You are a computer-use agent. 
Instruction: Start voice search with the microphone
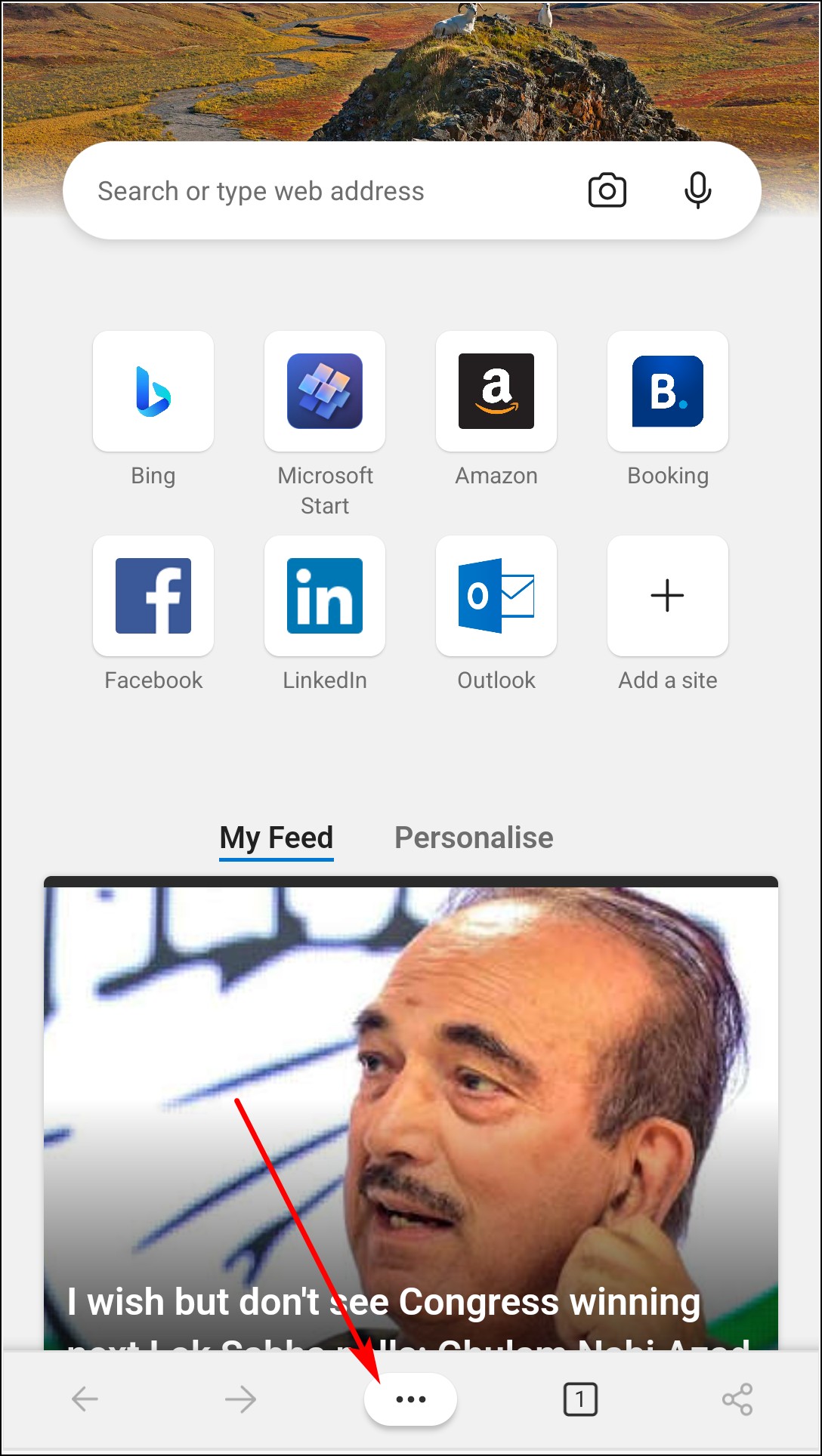pos(697,190)
